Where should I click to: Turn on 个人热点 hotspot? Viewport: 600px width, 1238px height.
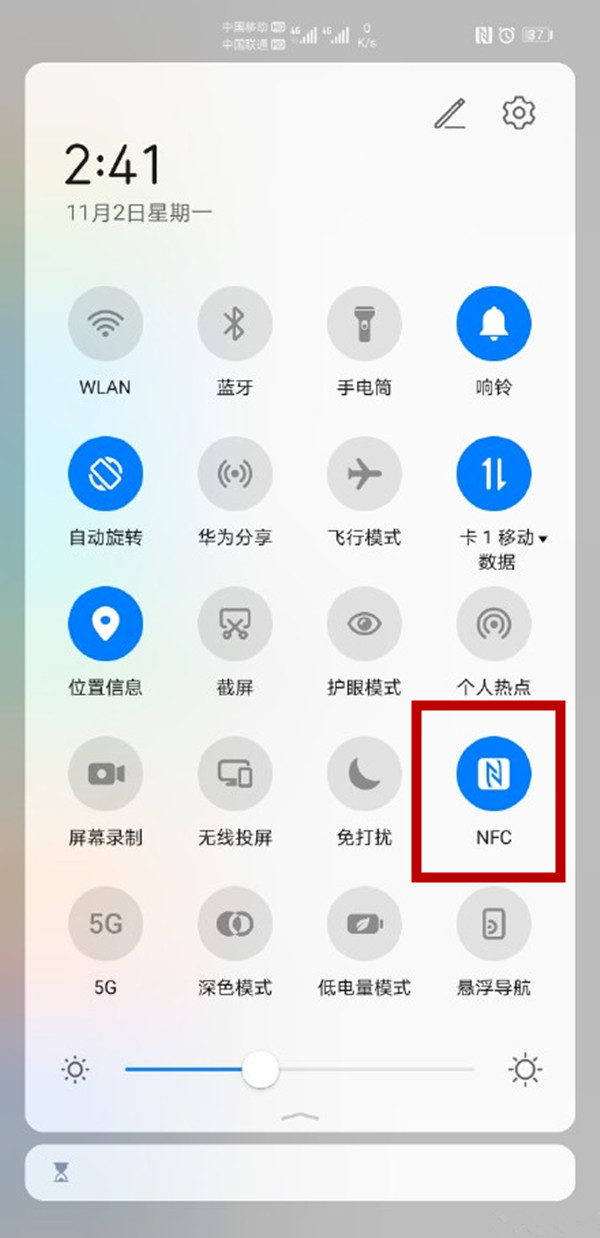coord(494,624)
